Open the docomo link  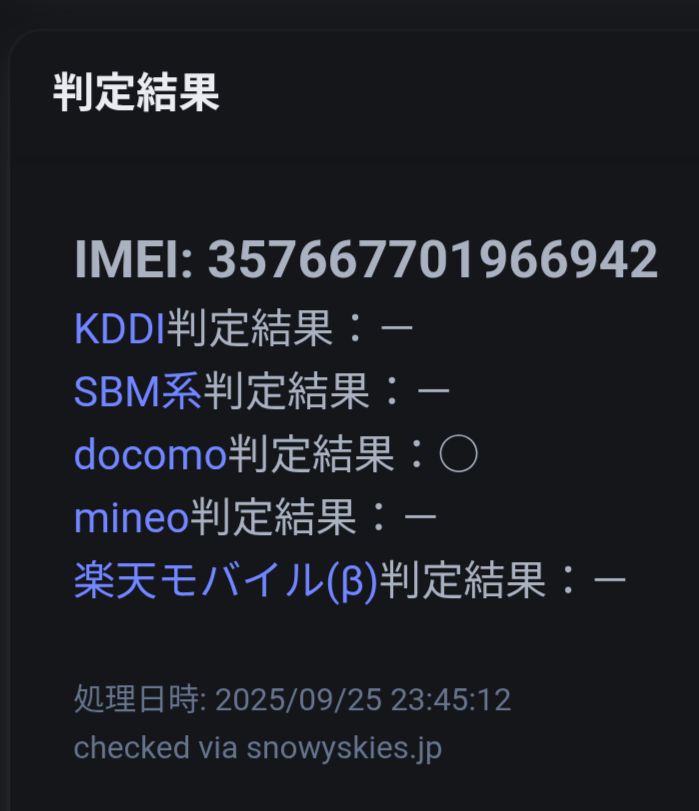click(150, 455)
